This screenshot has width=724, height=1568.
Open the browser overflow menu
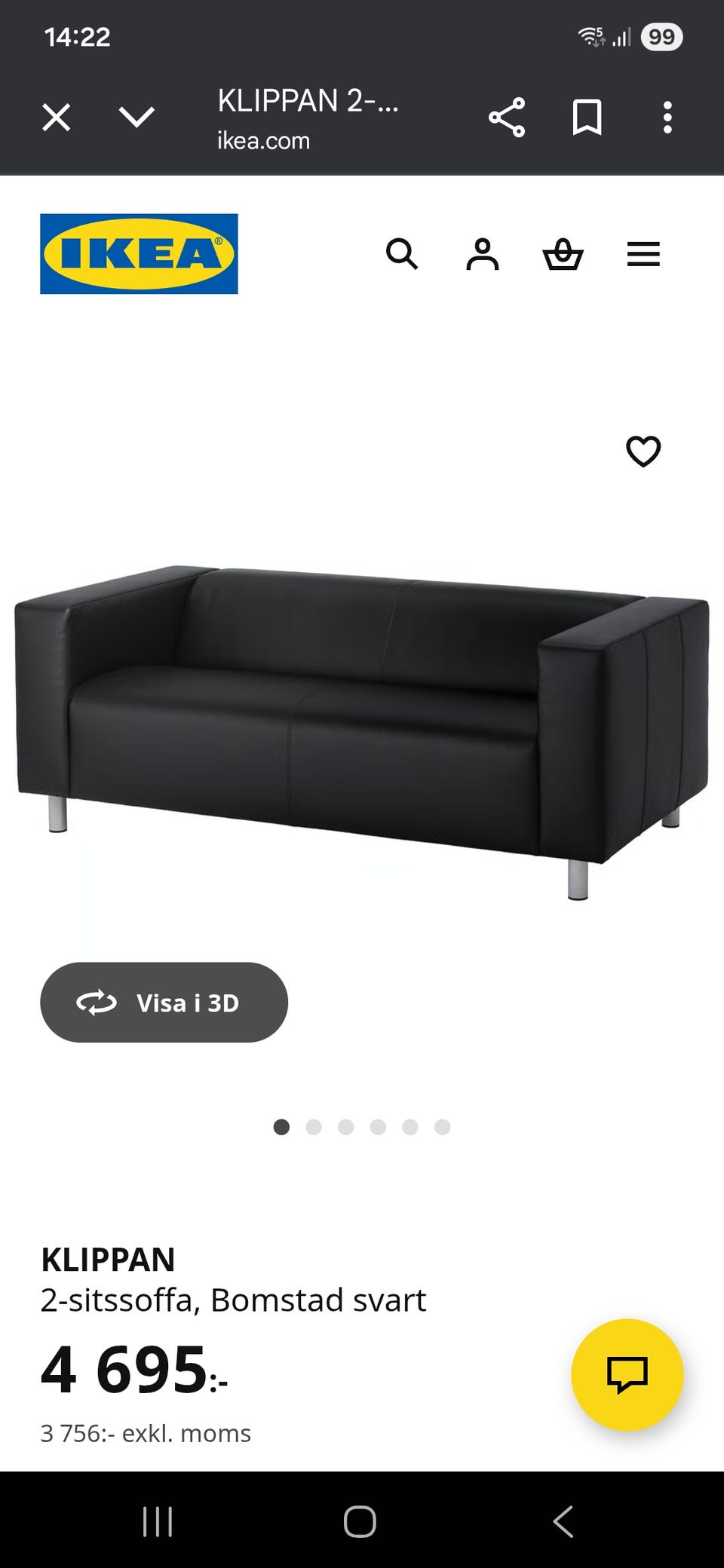[x=667, y=118]
